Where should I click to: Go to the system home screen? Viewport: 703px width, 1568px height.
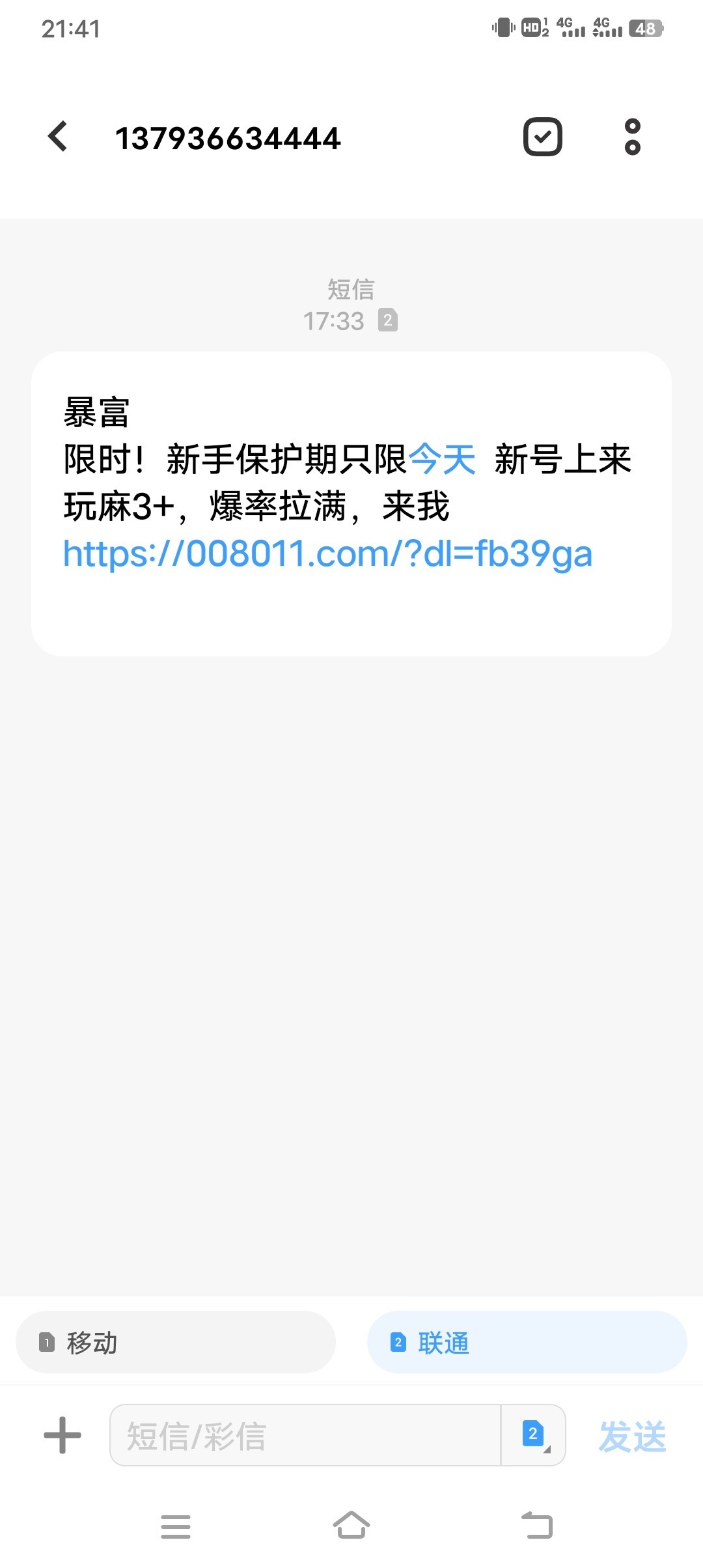tap(351, 1526)
